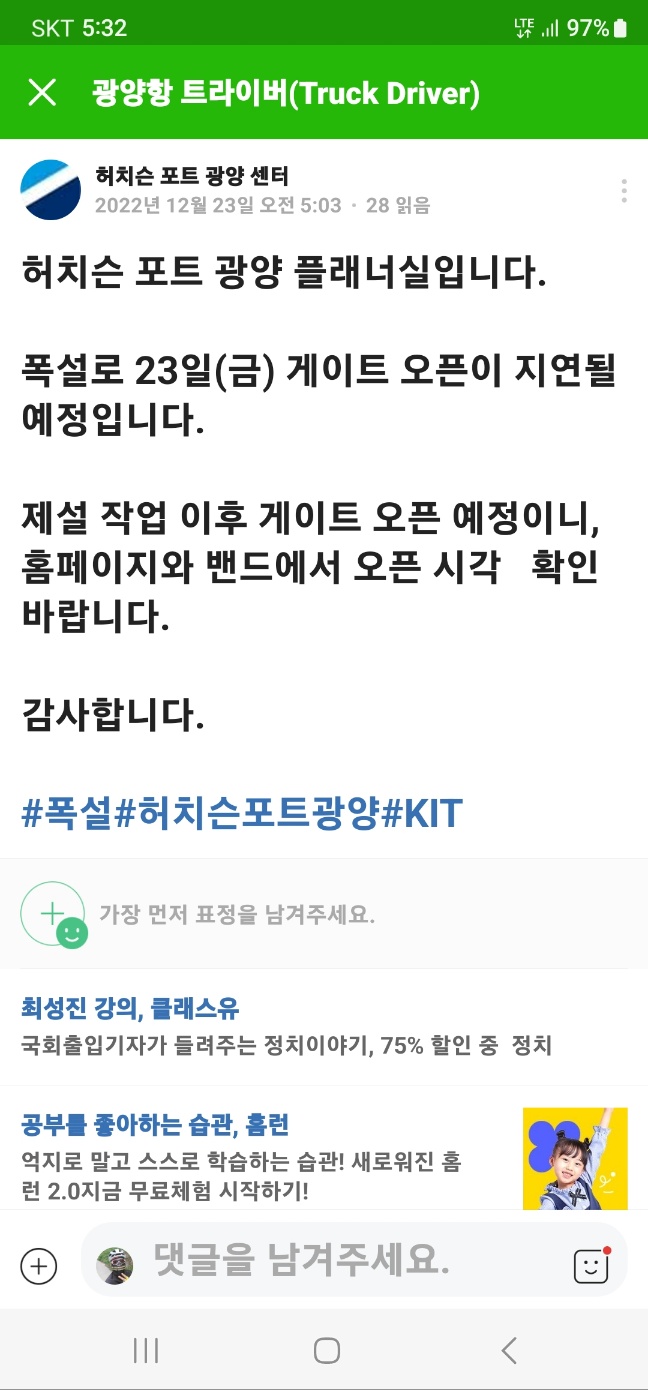Open the 최성진 강의, 클래스유 ad
This screenshot has width=648, height=1390.
(324, 1027)
